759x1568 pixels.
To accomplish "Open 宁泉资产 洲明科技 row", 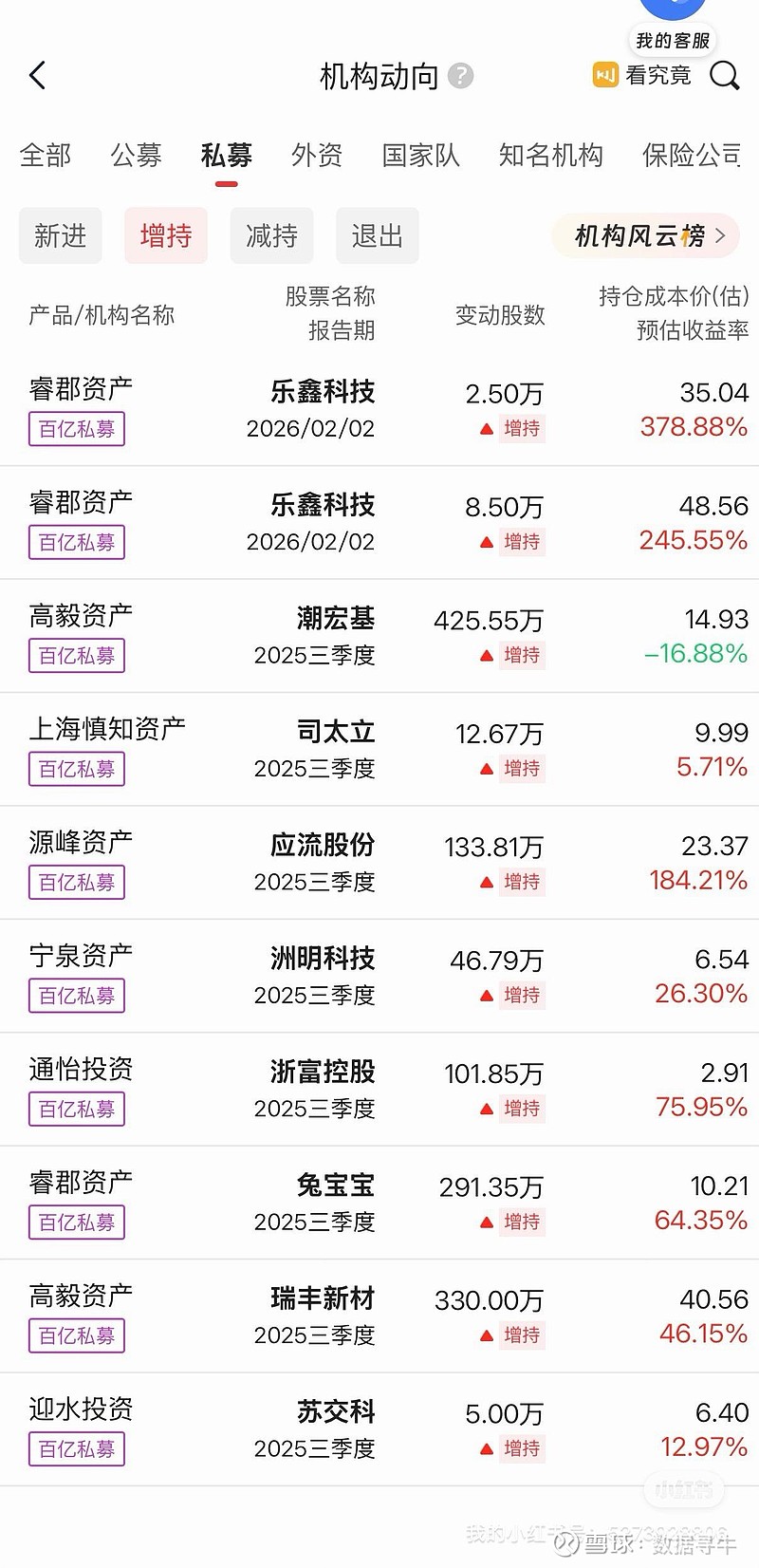I will (379, 976).
